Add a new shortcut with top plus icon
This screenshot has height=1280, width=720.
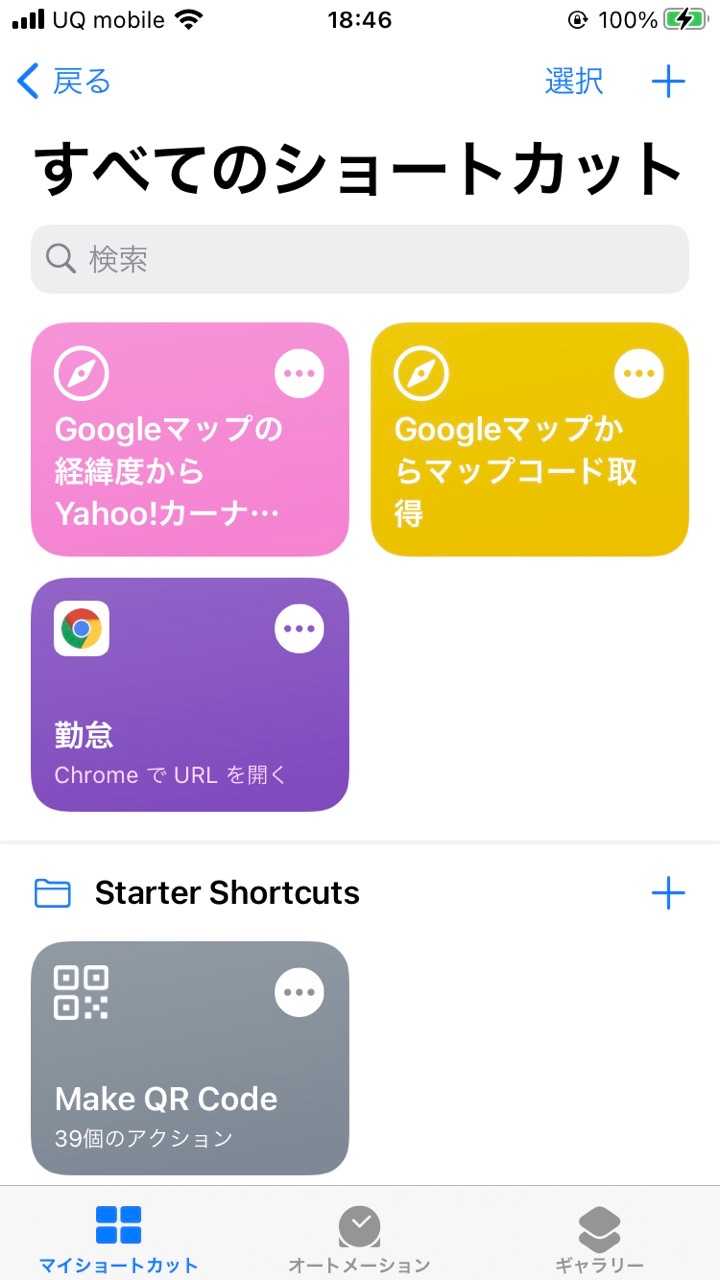(x=668, y=81)
